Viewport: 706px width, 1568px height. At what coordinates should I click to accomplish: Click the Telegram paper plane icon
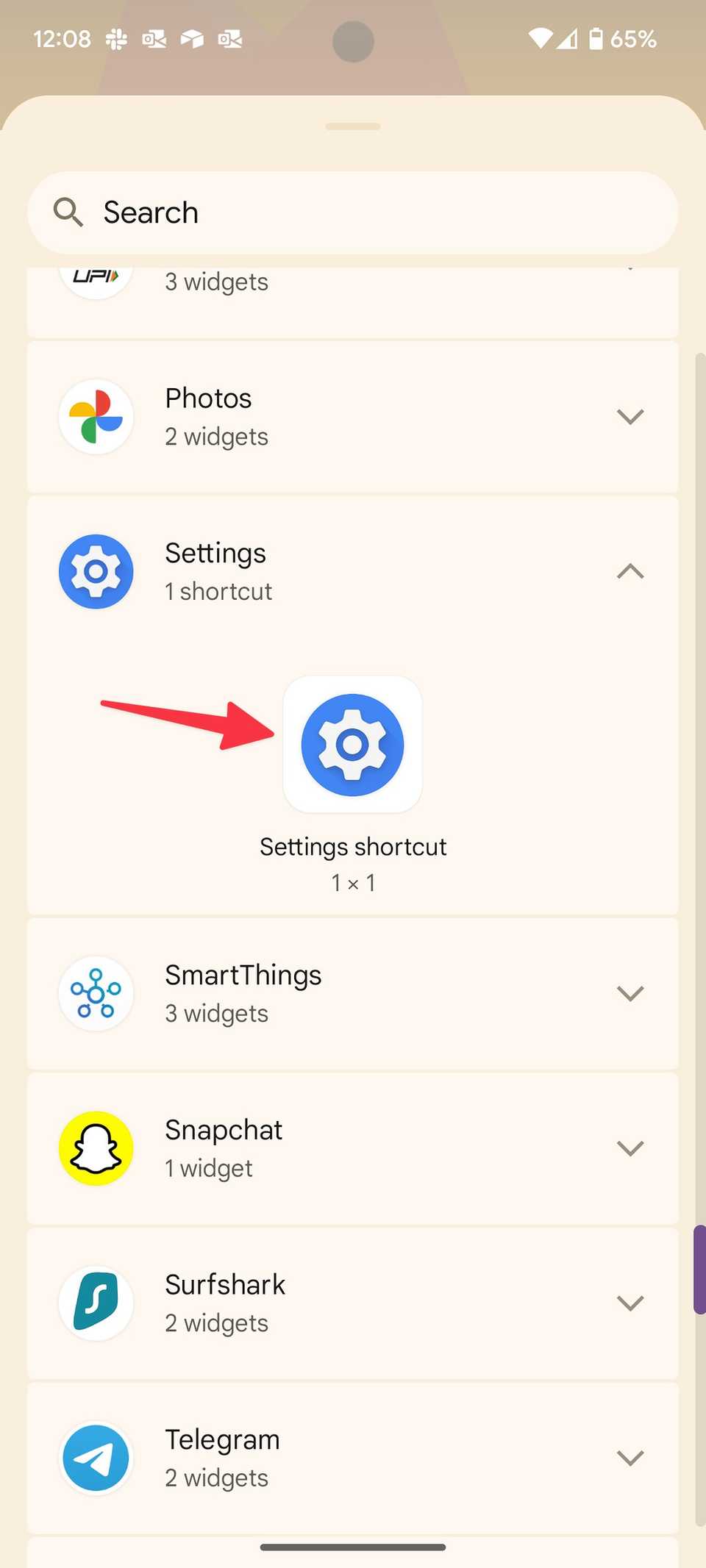click(96, 1458)
